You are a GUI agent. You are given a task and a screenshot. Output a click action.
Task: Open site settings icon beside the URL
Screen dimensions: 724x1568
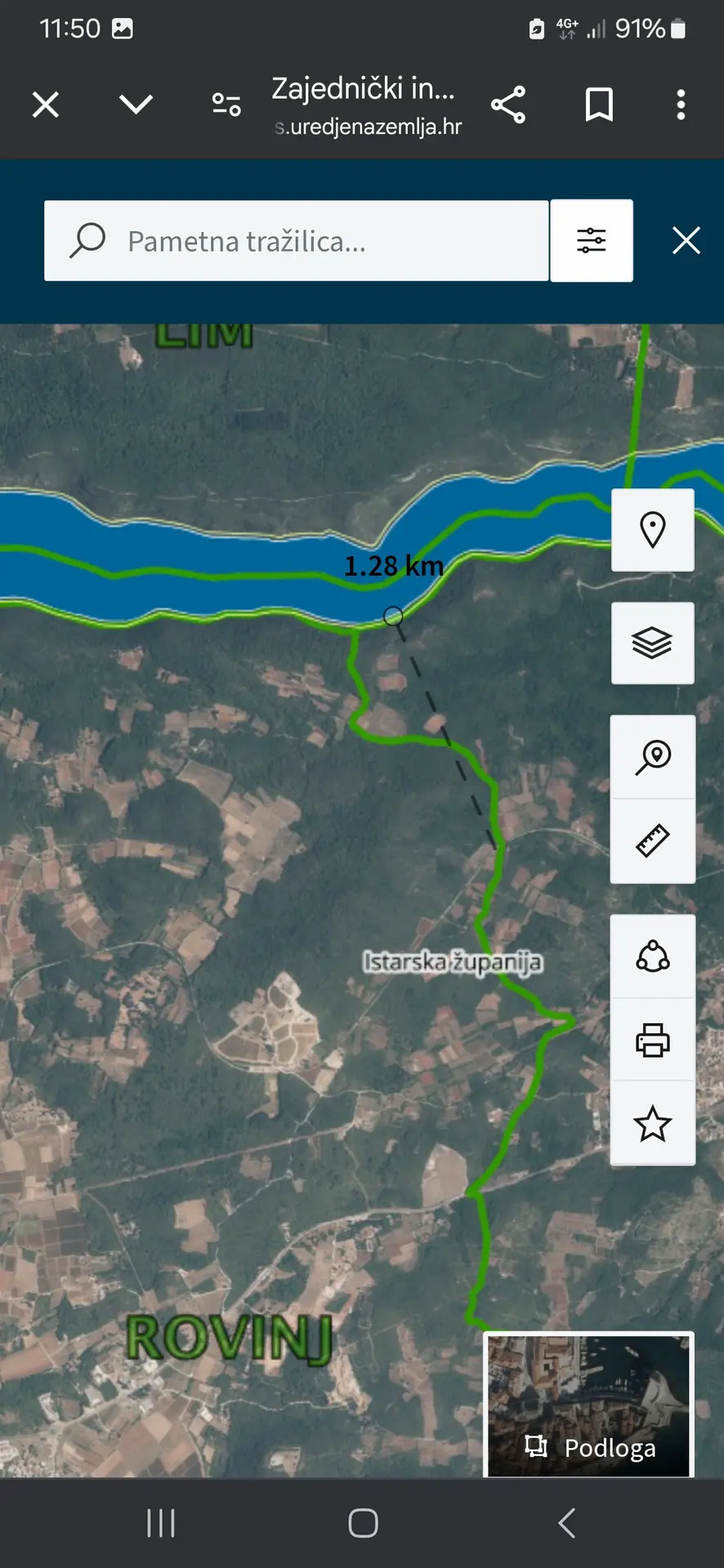226,105
